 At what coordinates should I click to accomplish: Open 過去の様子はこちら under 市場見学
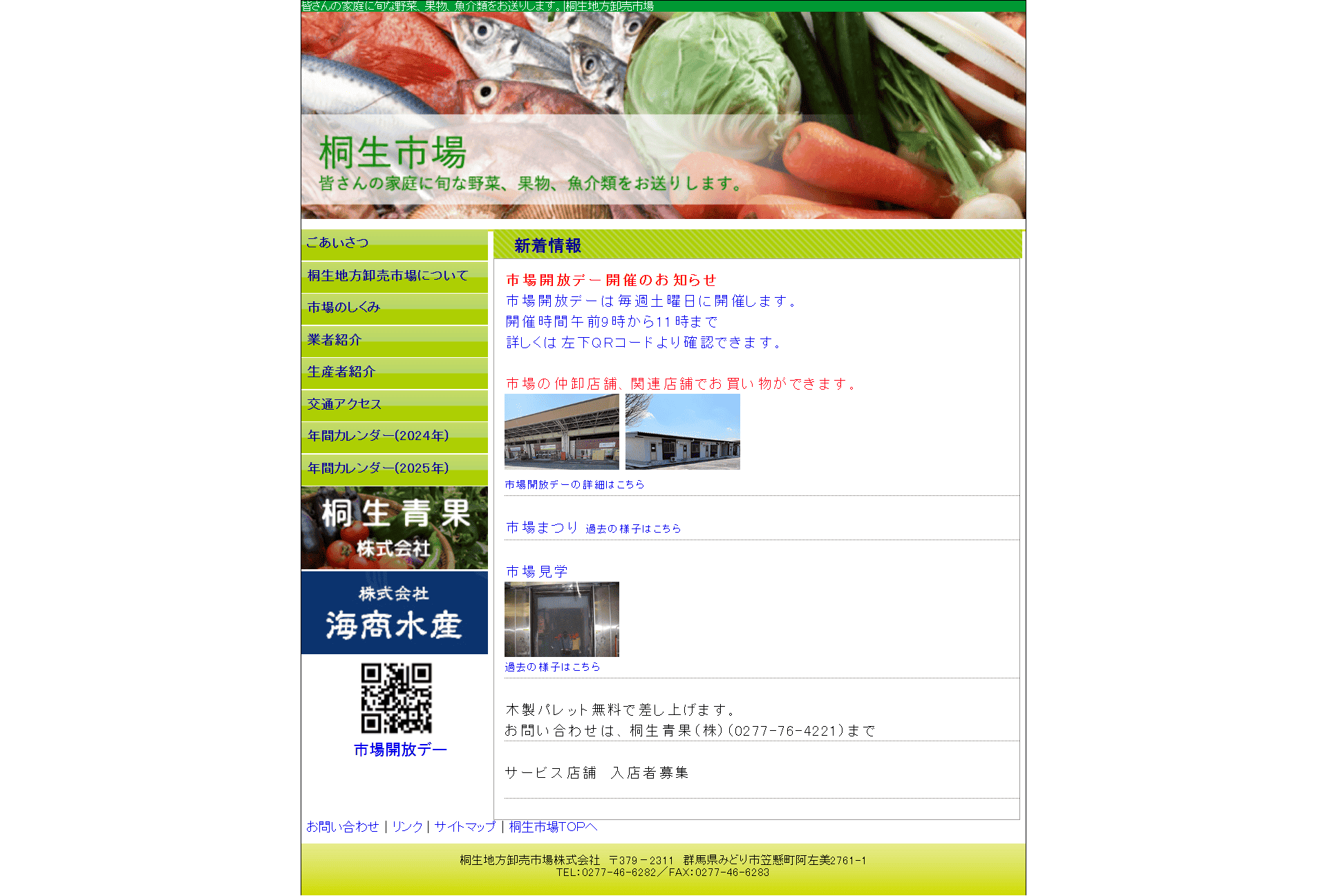(x=552, y=667)
